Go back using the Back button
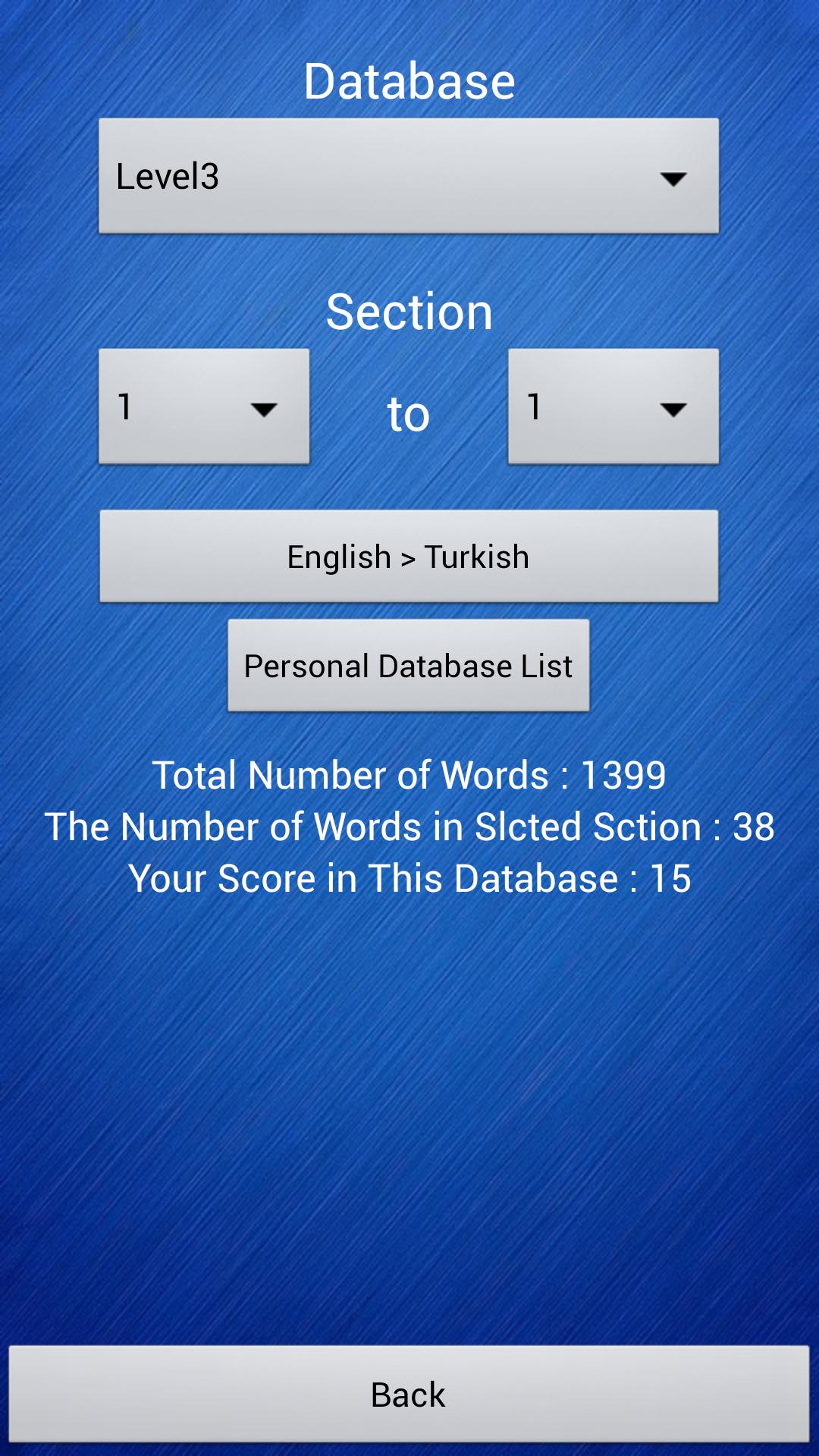The width and height of the screenshot is (819, 1456). pos(409,1394)
